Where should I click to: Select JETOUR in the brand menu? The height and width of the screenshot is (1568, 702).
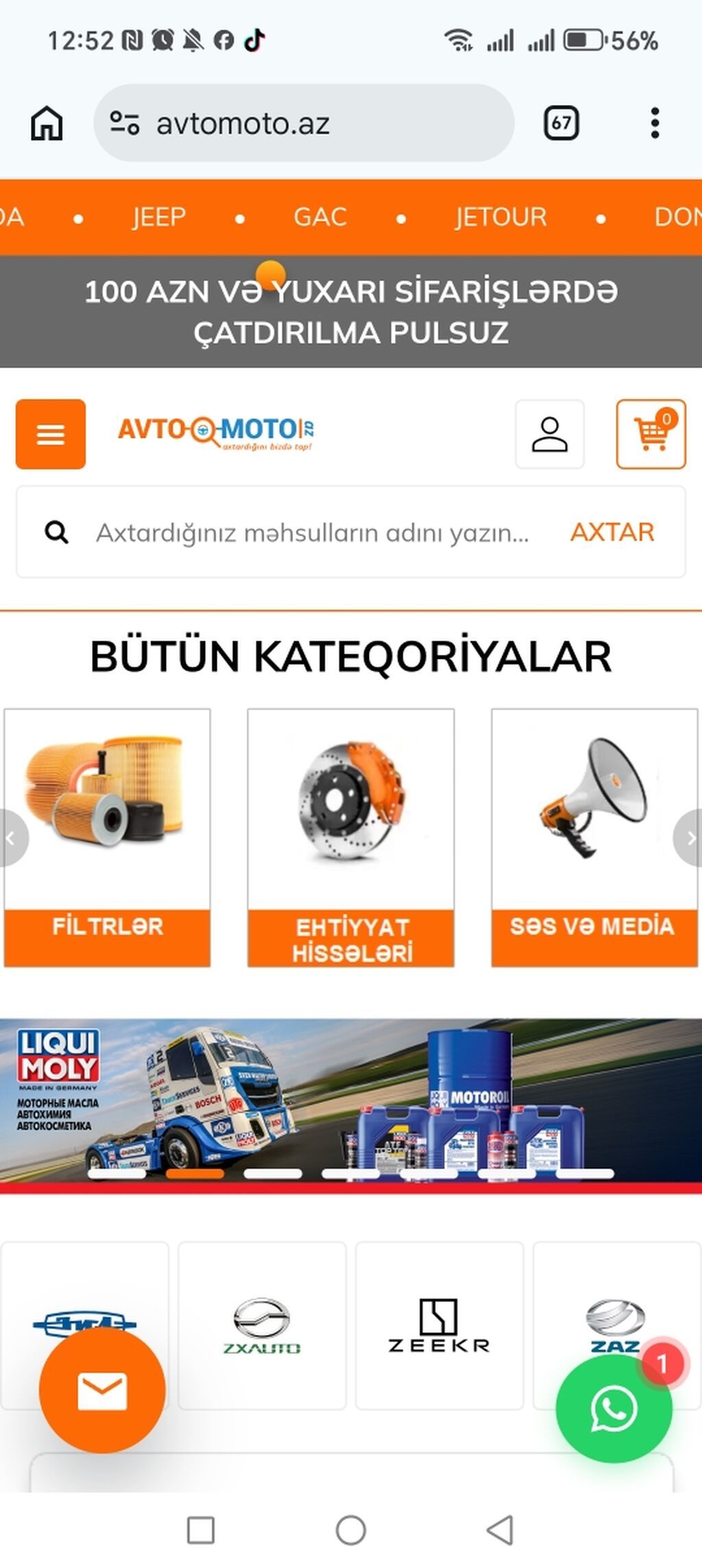[501, 217]
